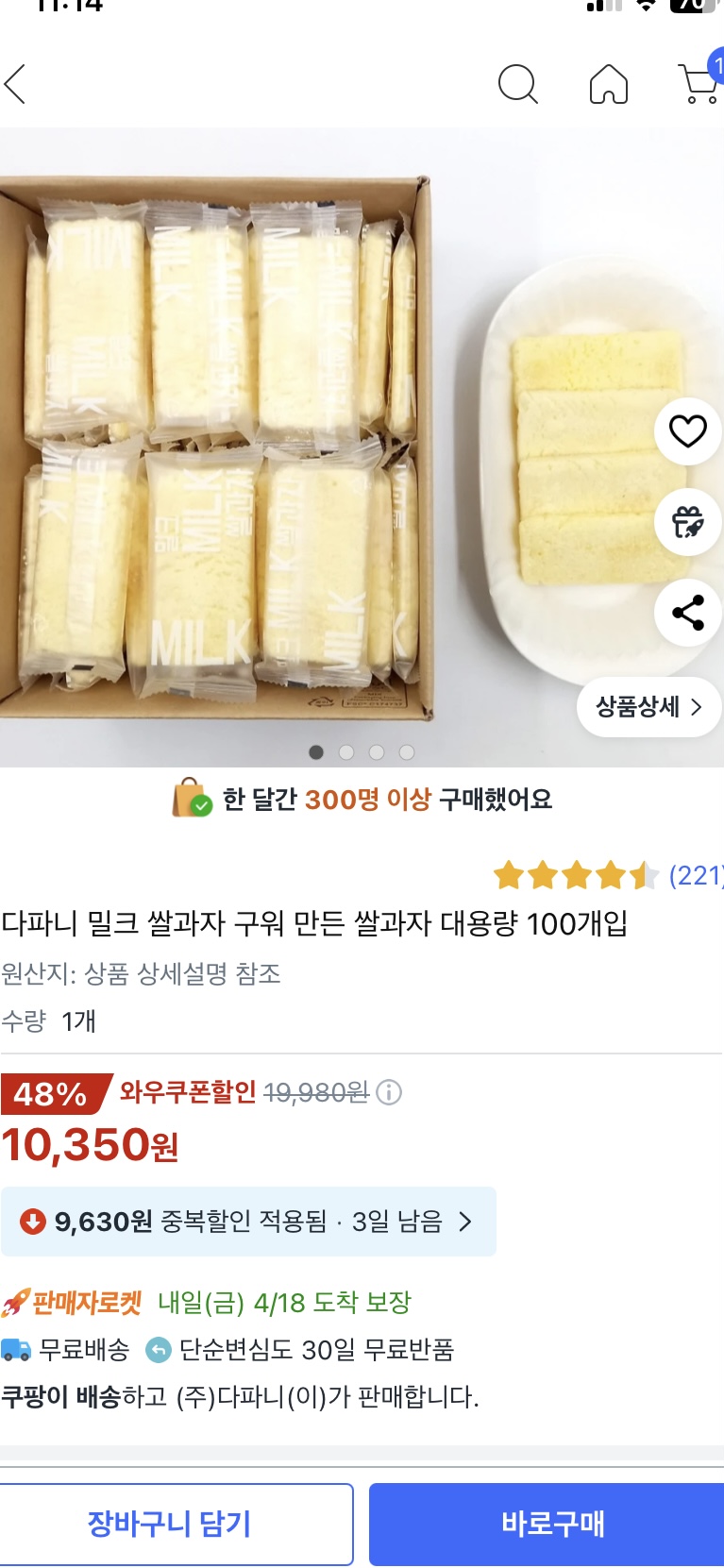The width and height of the screenshot is (724, 1568).
Task: Select the second carousel dot
Action: 345,752
